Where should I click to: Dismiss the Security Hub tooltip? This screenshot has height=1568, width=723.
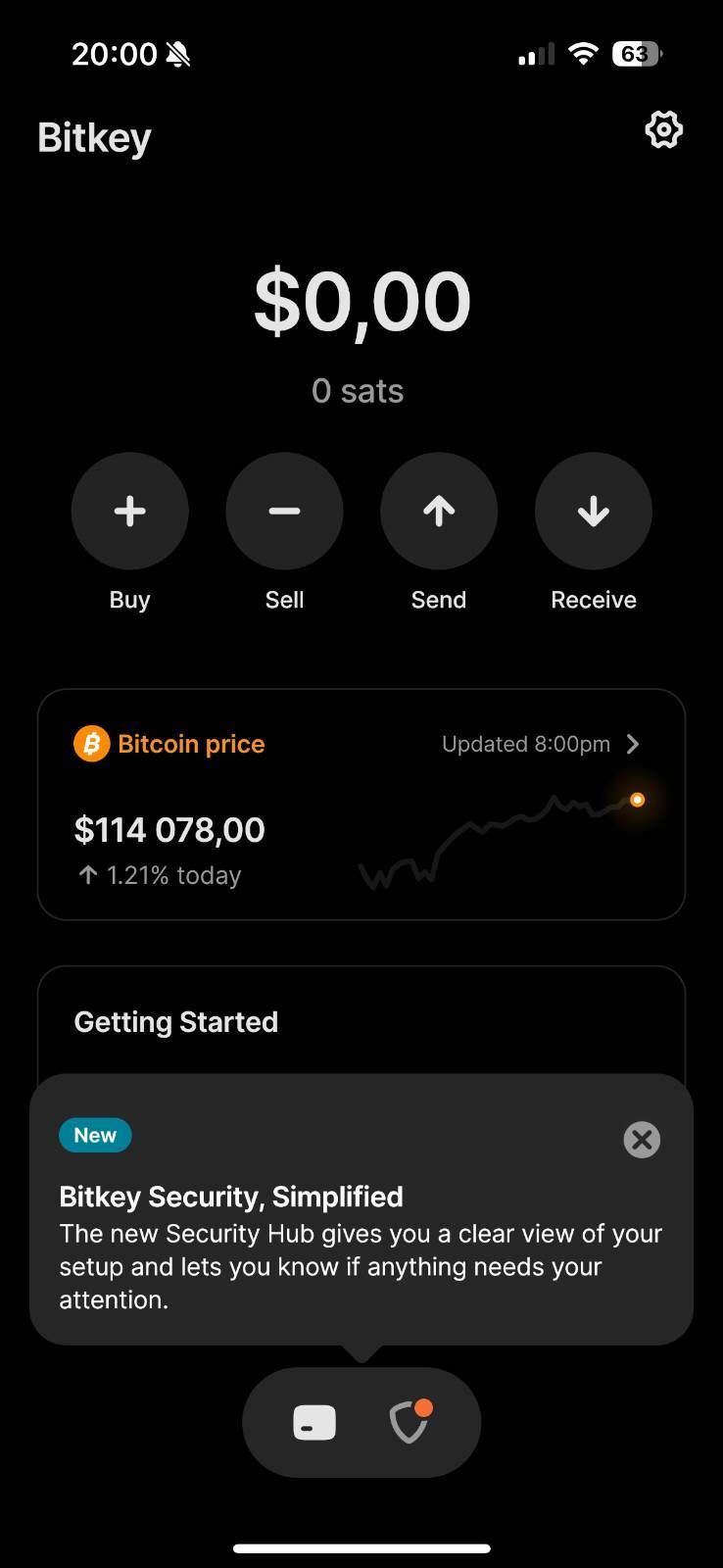[642, 1140]
